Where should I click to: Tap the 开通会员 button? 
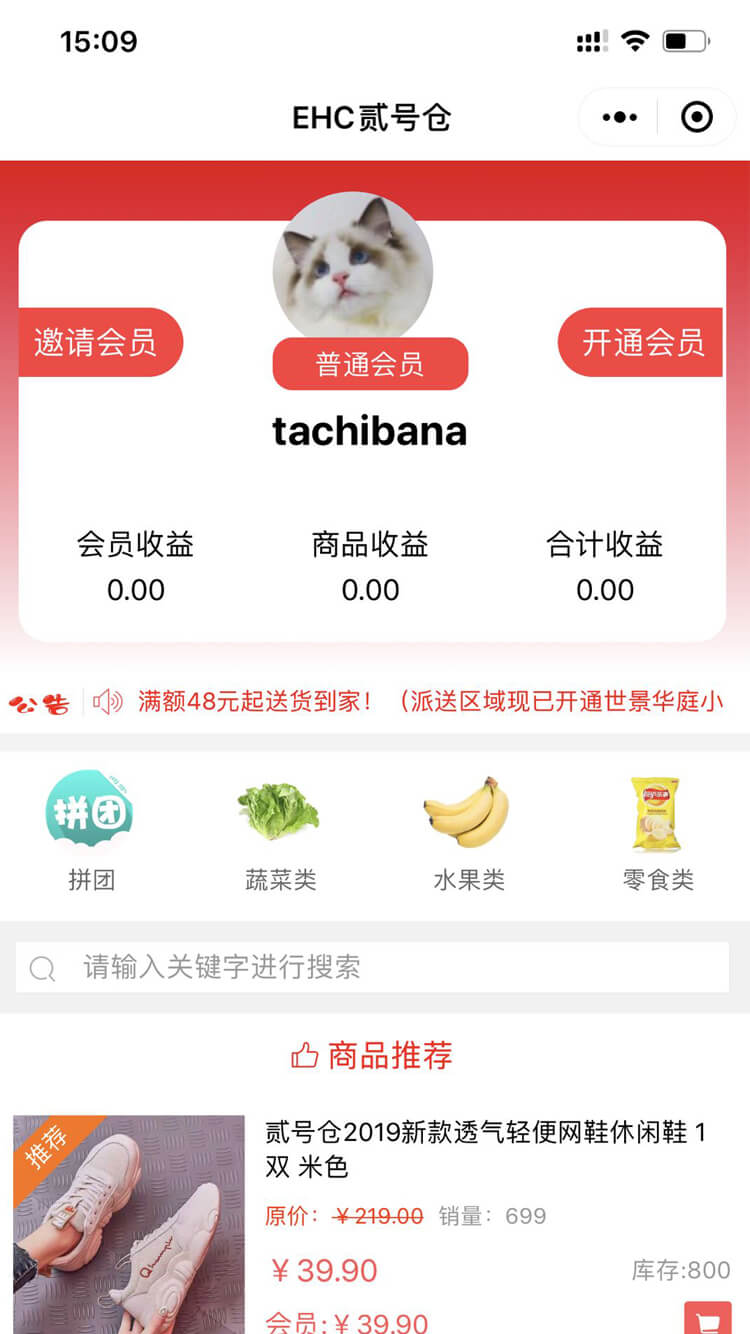click(642, 342)
